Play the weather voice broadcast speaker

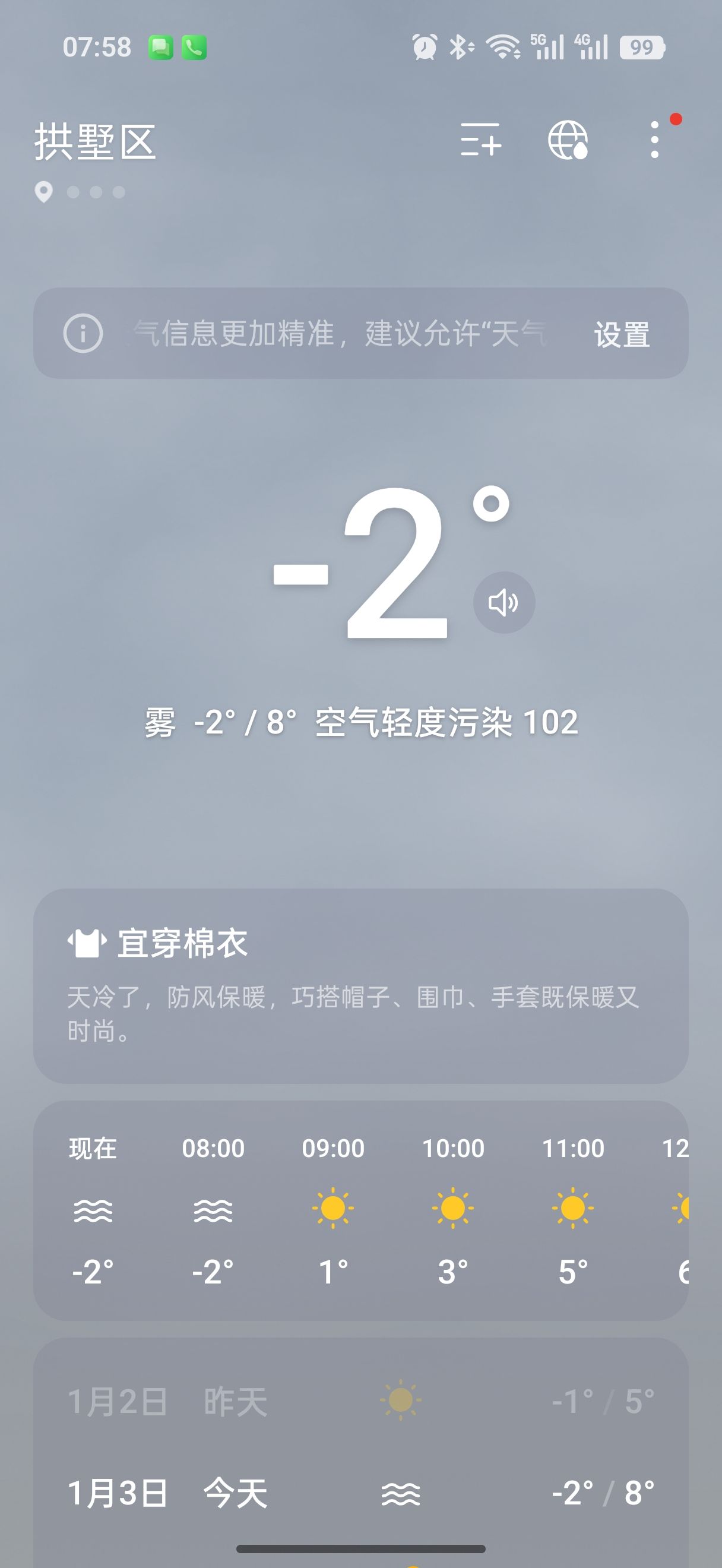[x=504, y=603]
